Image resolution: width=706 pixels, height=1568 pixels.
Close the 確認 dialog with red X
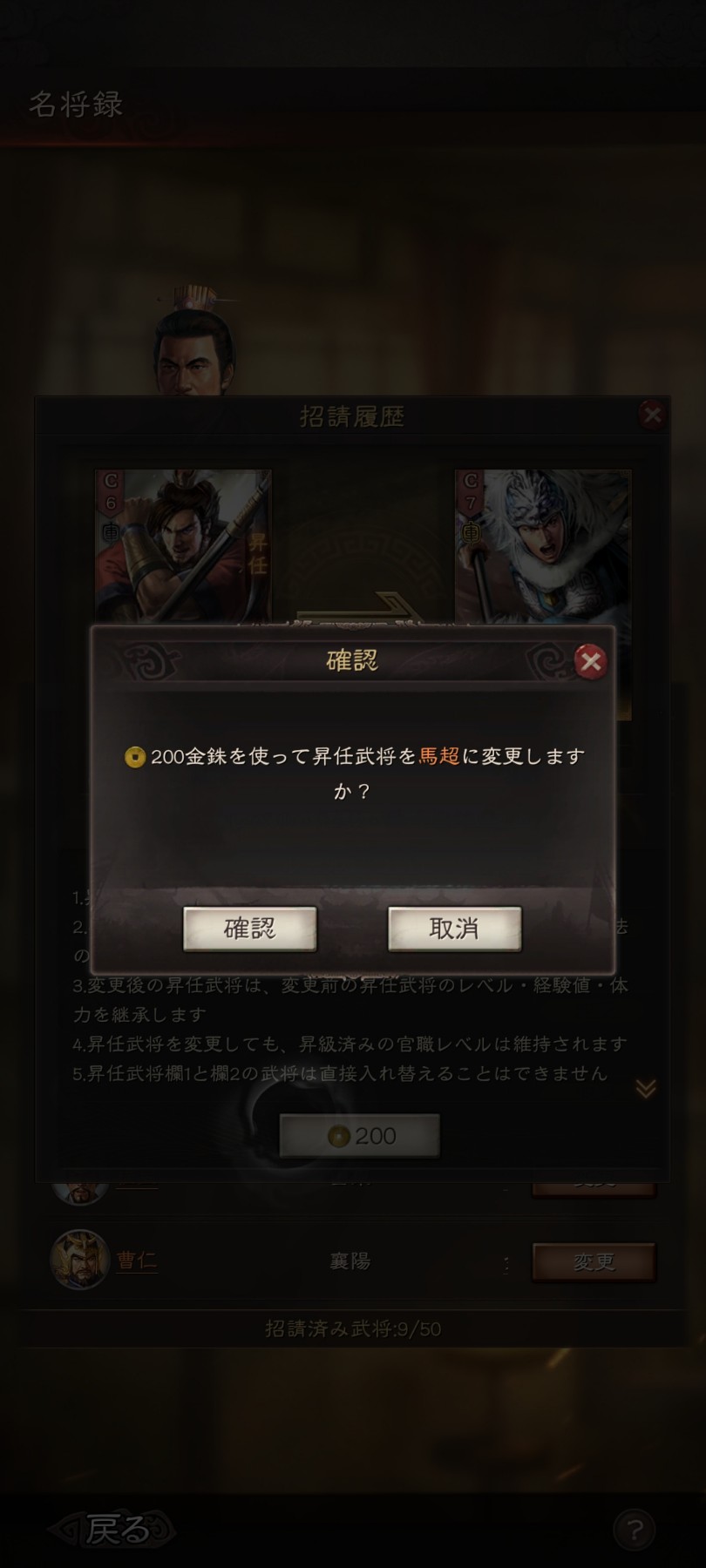pyautogui.click(x=591, y=662)
